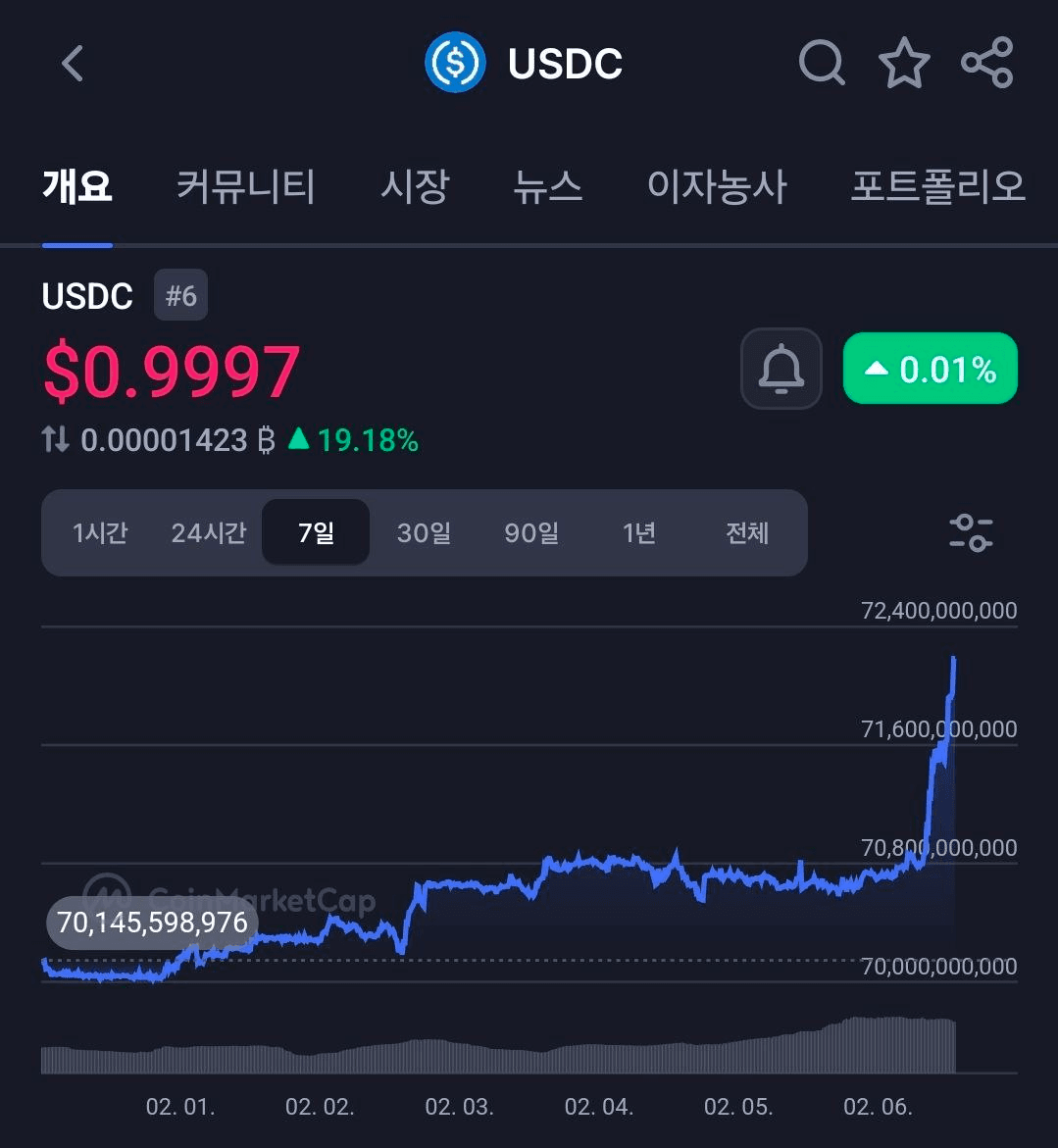This screenshot has height=1148, width=1058.
Task: Switch to the 커뮤니티 tab
Action: click(x=245, y=185)
